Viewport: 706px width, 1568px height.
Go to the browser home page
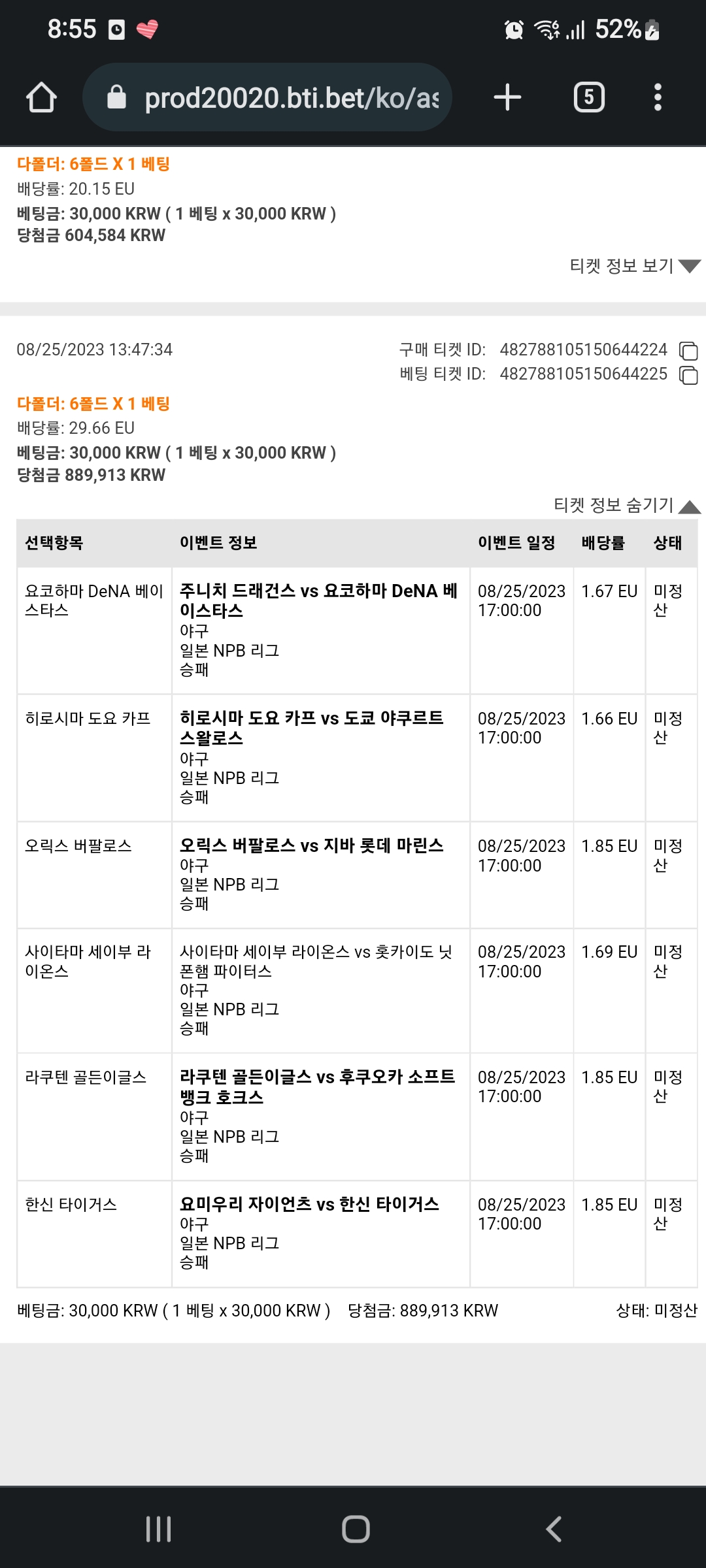coord(41,98)
